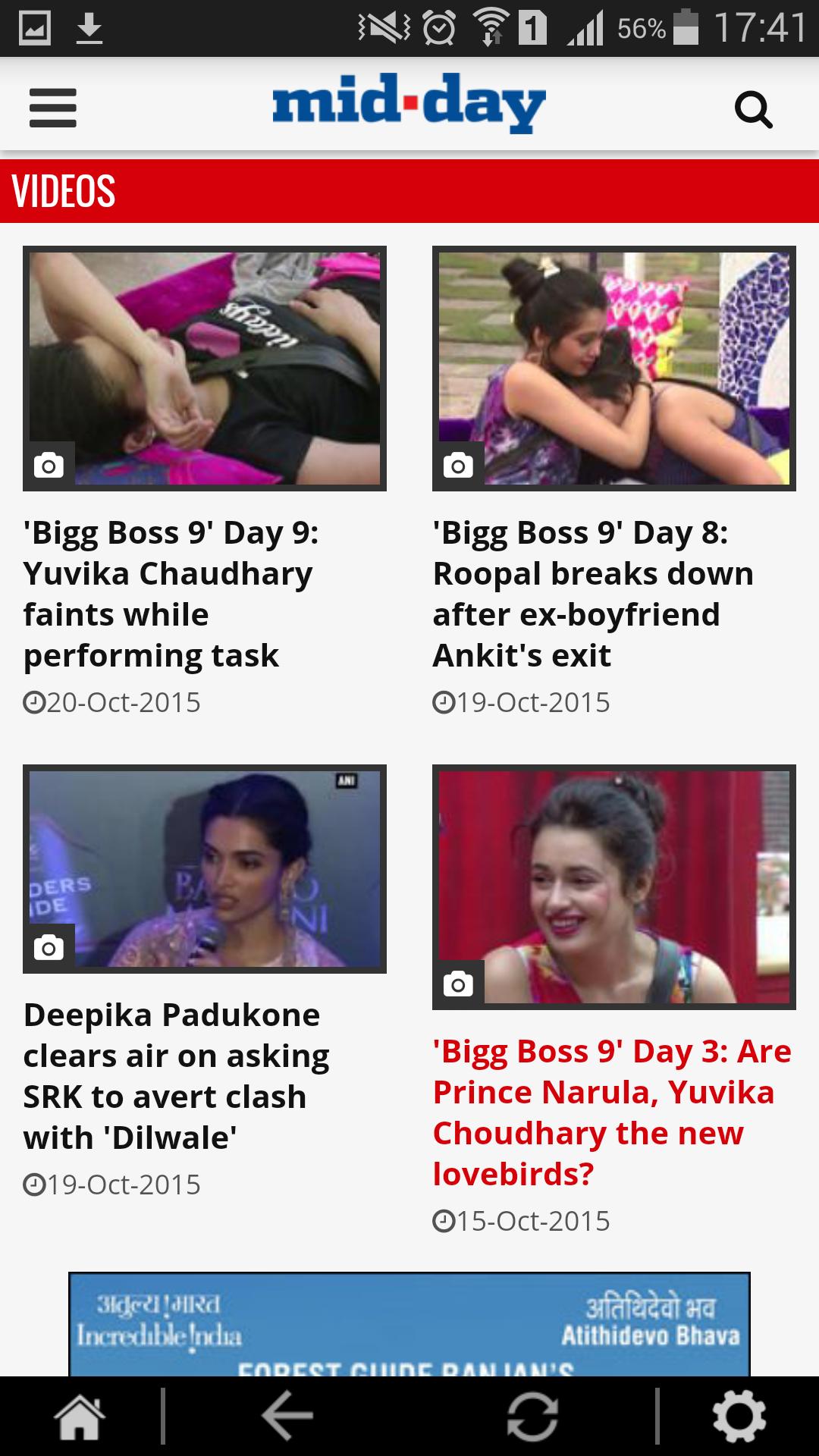
Task: Click the camera icon on Yuvika fainting thumbnail
Action: (49, 463)
